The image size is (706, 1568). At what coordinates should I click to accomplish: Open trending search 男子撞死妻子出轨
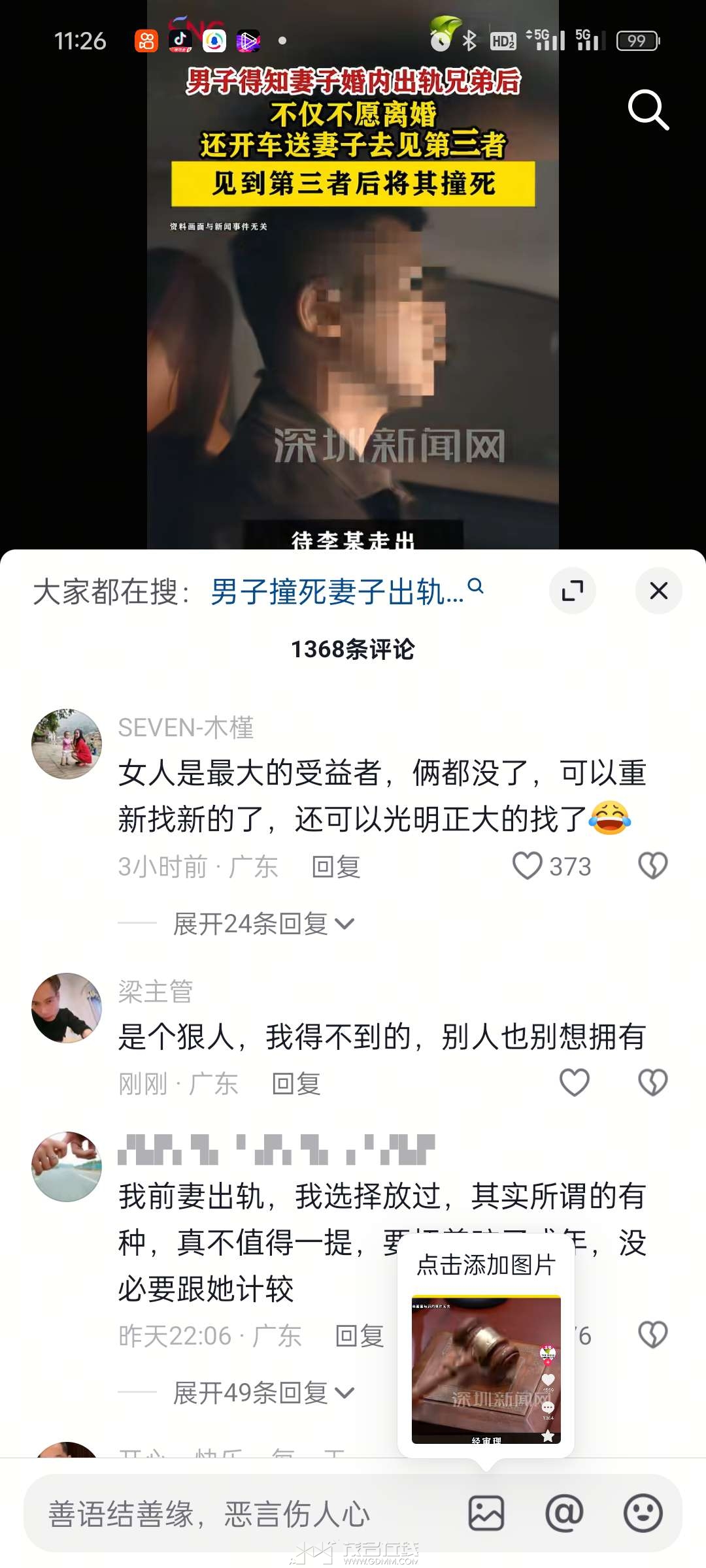[x=346, y=592]
